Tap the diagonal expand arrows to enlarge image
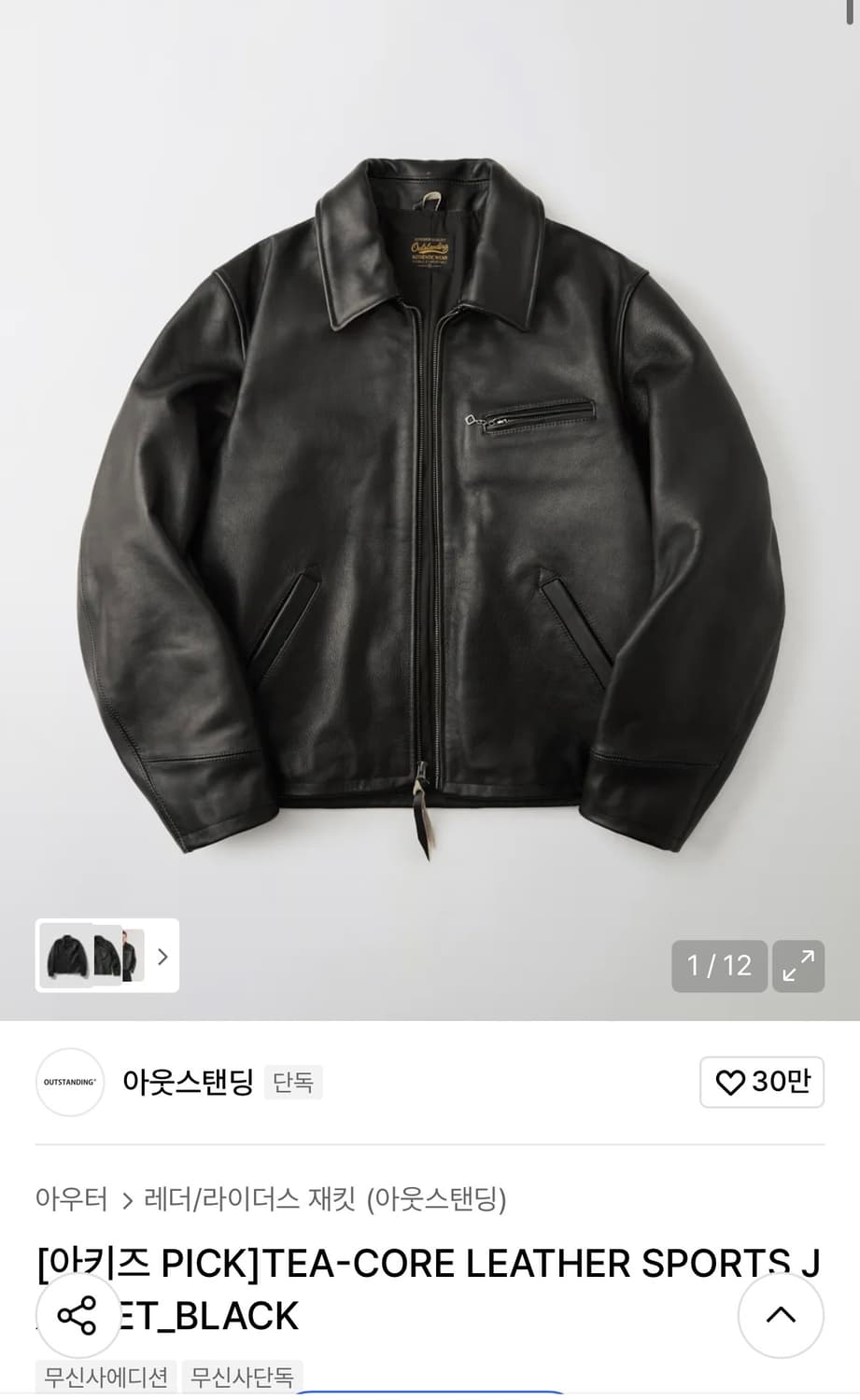 pyautogui.click(x=798, y=966)
